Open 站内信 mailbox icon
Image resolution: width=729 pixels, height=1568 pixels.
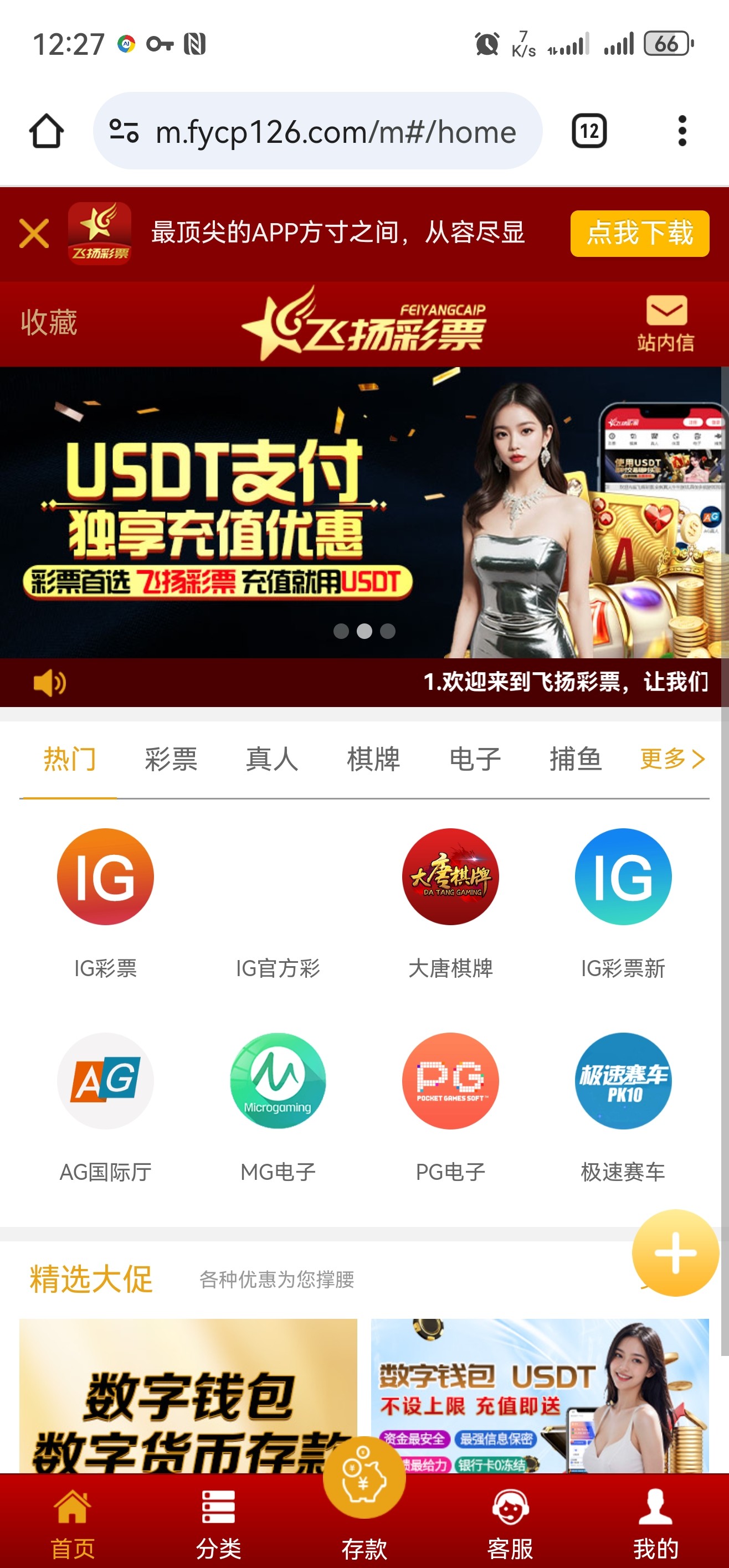pos(666,319)
